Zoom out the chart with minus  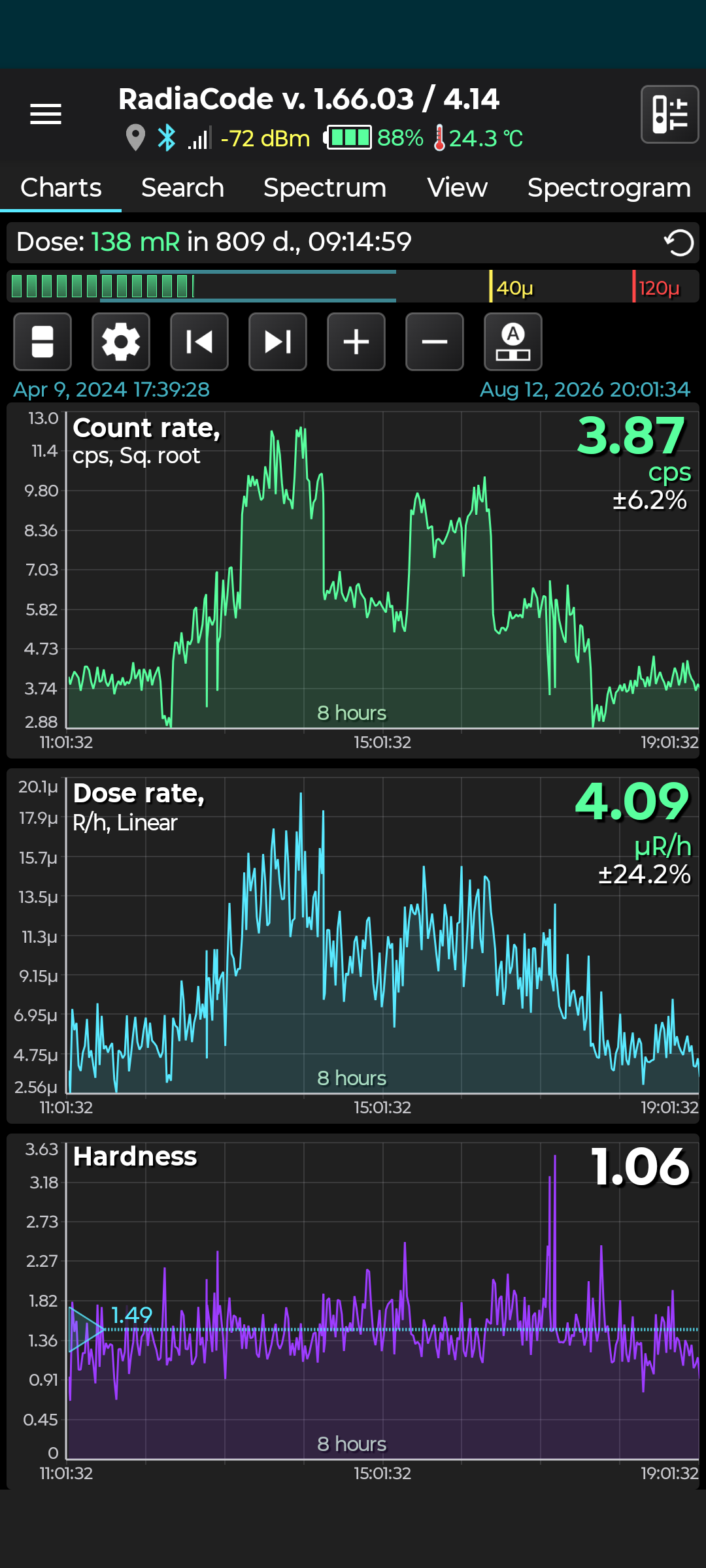[x=435, y=342]
